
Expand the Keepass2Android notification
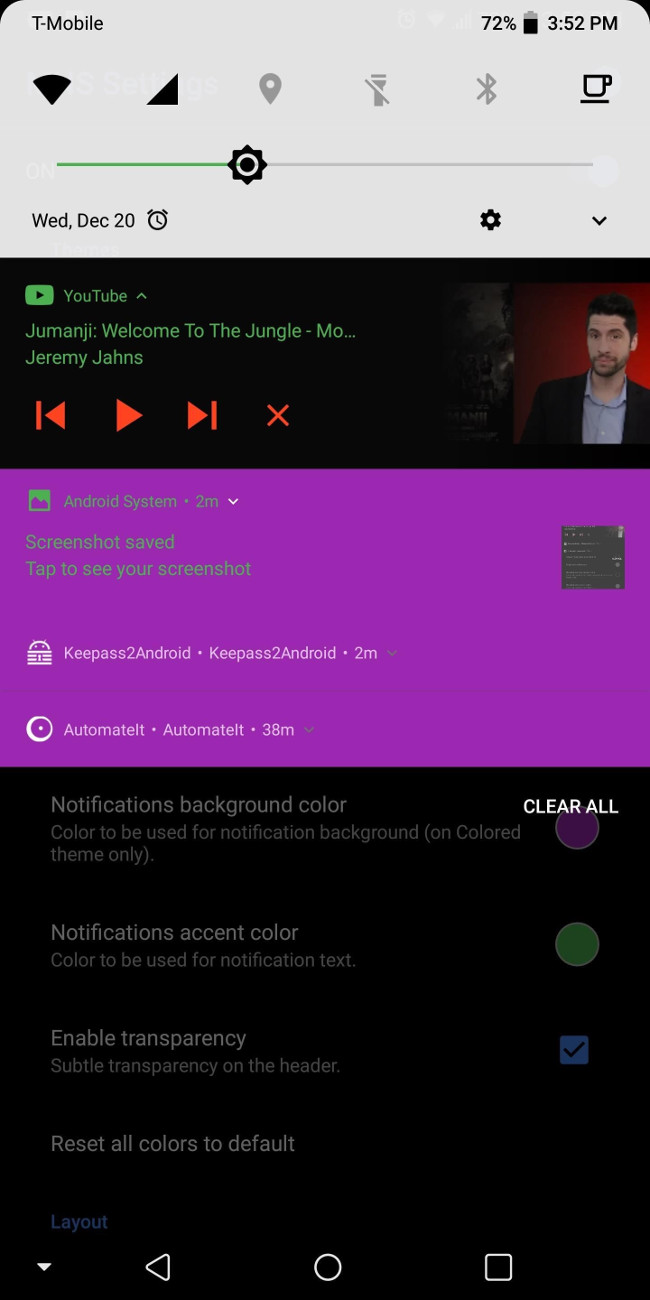tap(392, 653)
